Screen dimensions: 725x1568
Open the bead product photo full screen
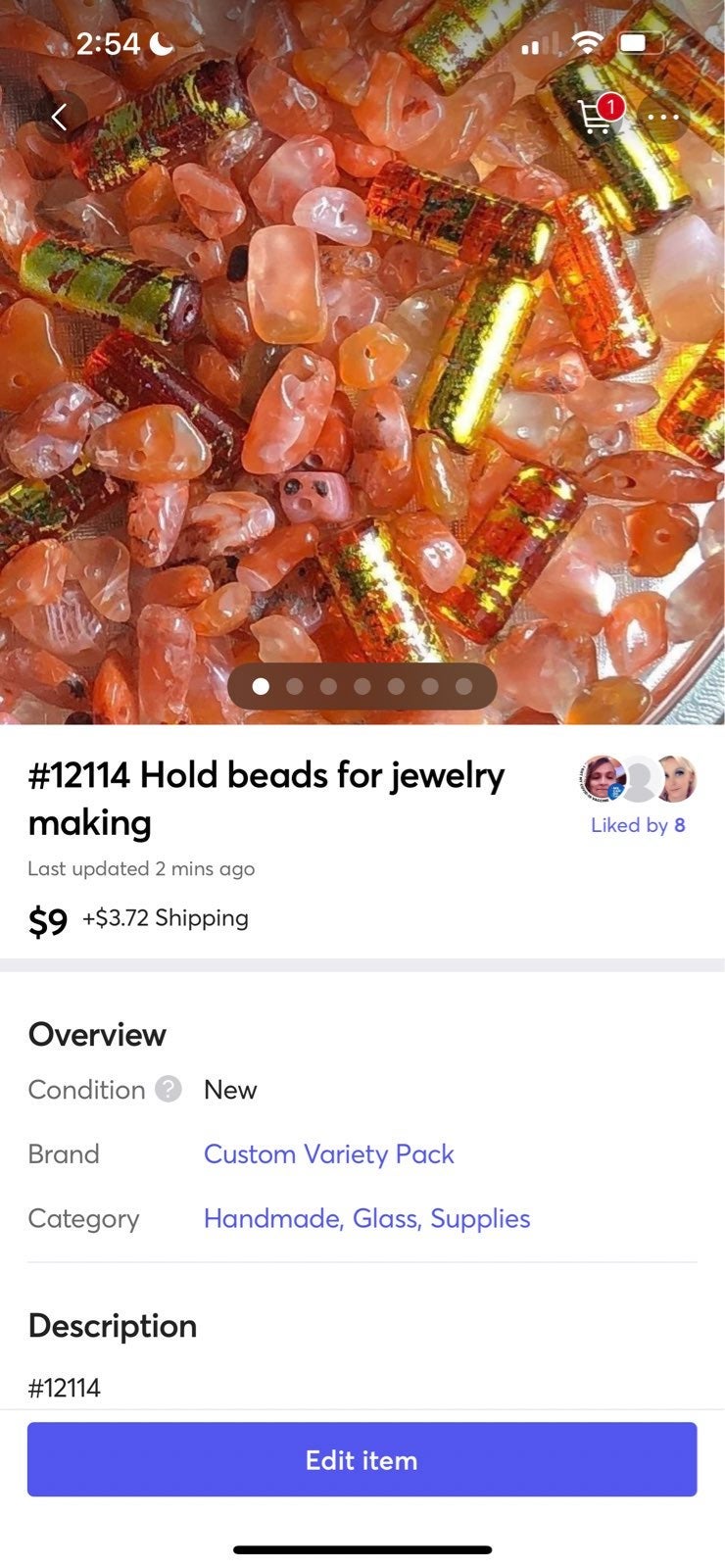point(362,363)
